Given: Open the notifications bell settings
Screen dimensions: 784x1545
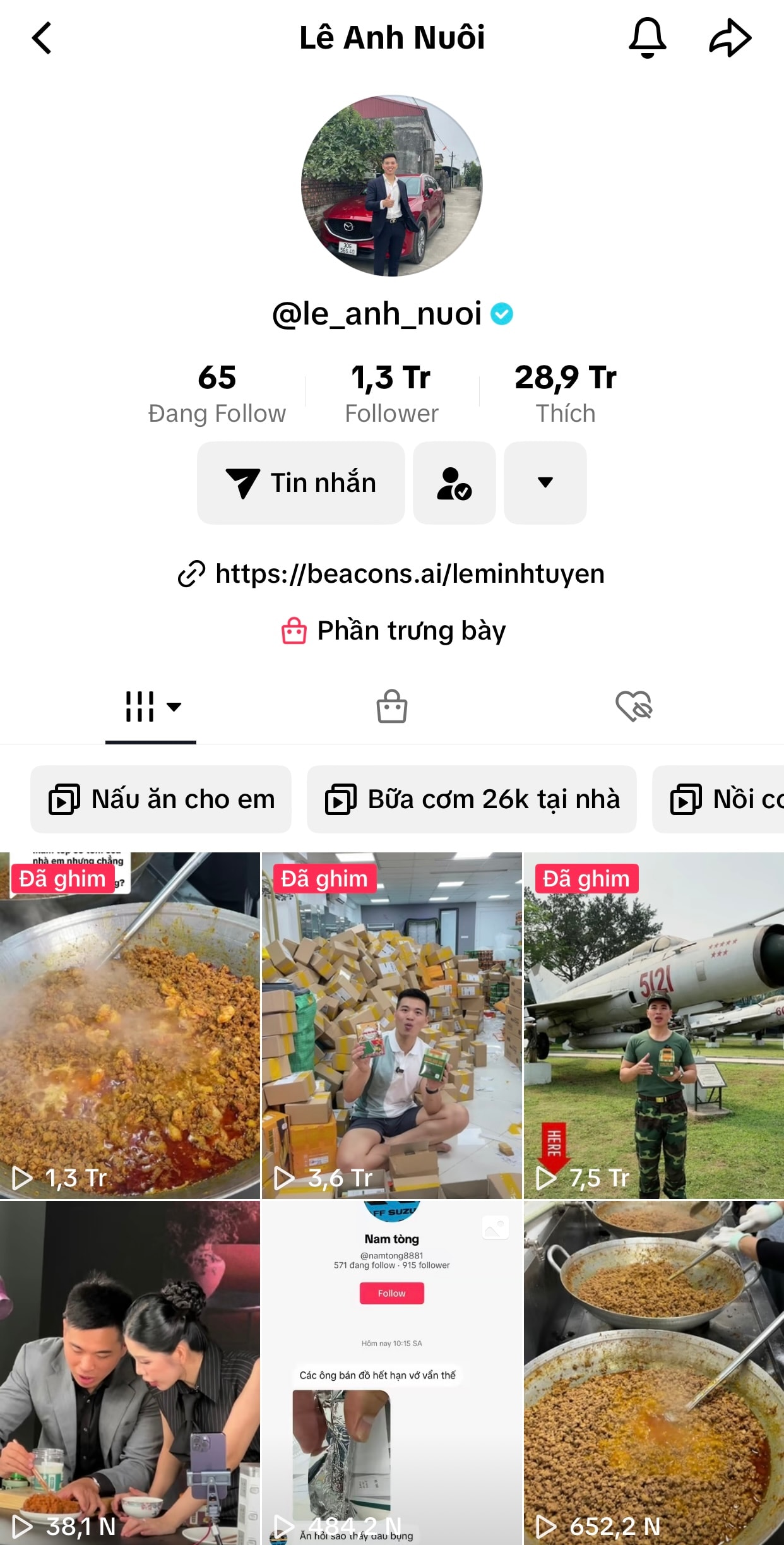Looking at the screenshot, I should pyautogui.click(x=647, y=38).
